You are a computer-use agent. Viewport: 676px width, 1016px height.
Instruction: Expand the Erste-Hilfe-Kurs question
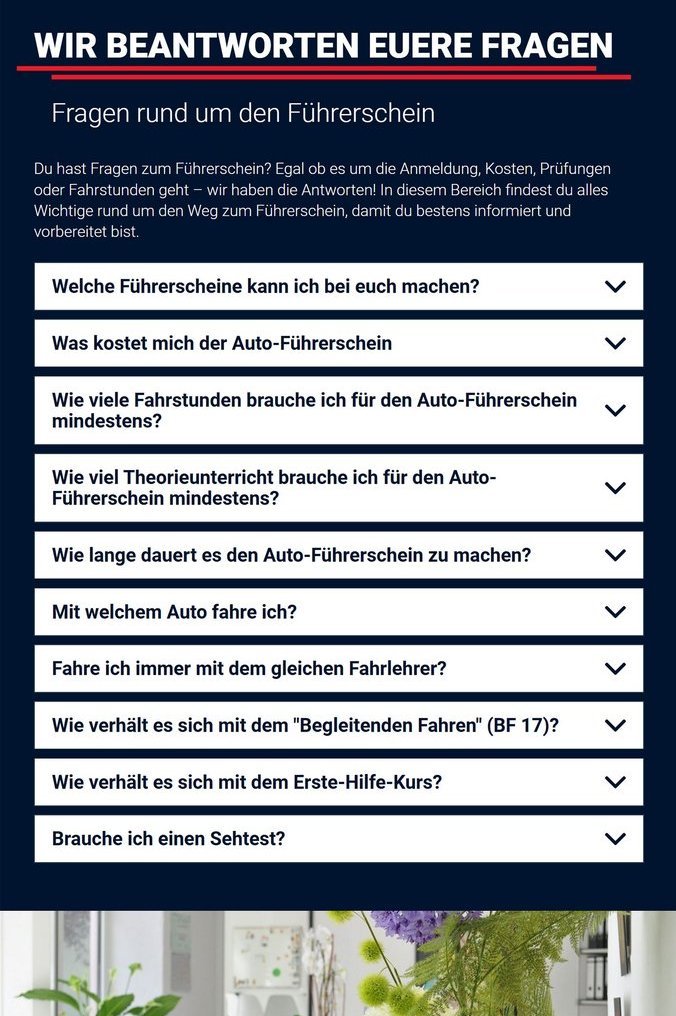coord(338,782)
